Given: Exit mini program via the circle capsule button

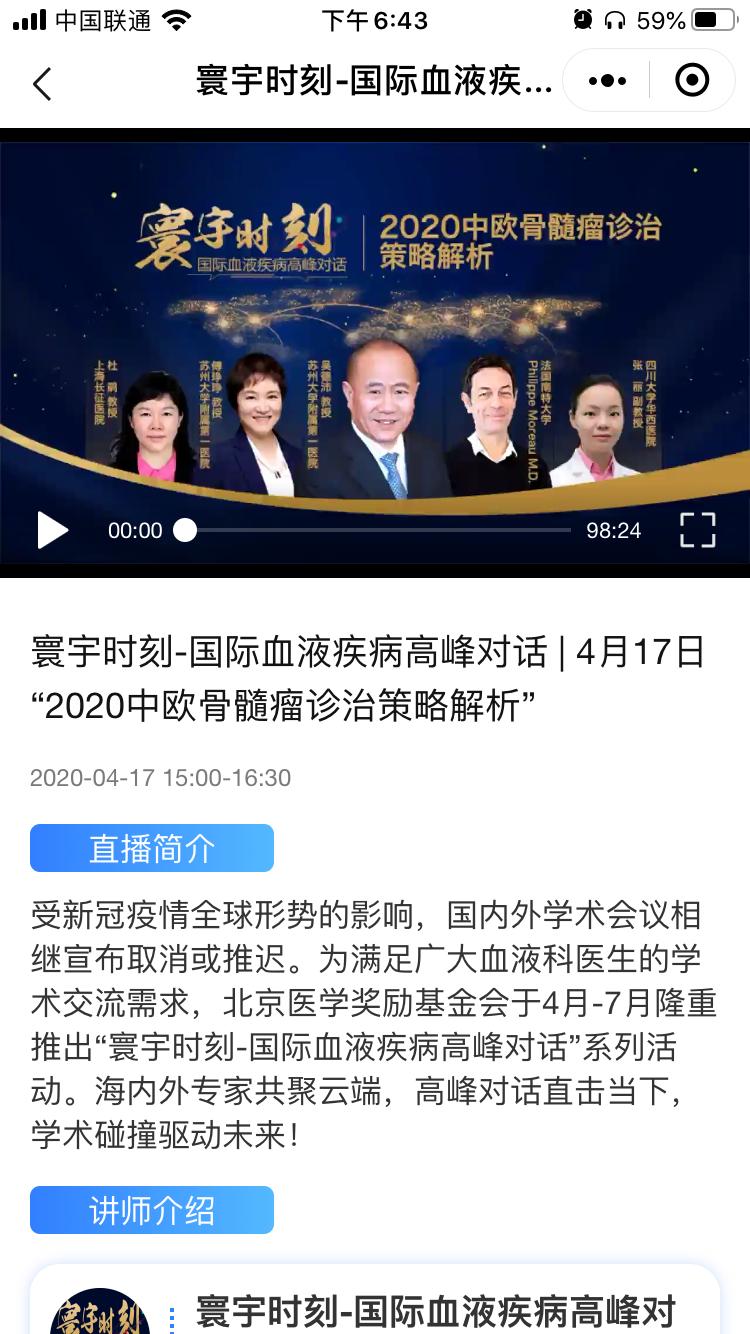Looking at the screenshot, I should tap(692, 80).
